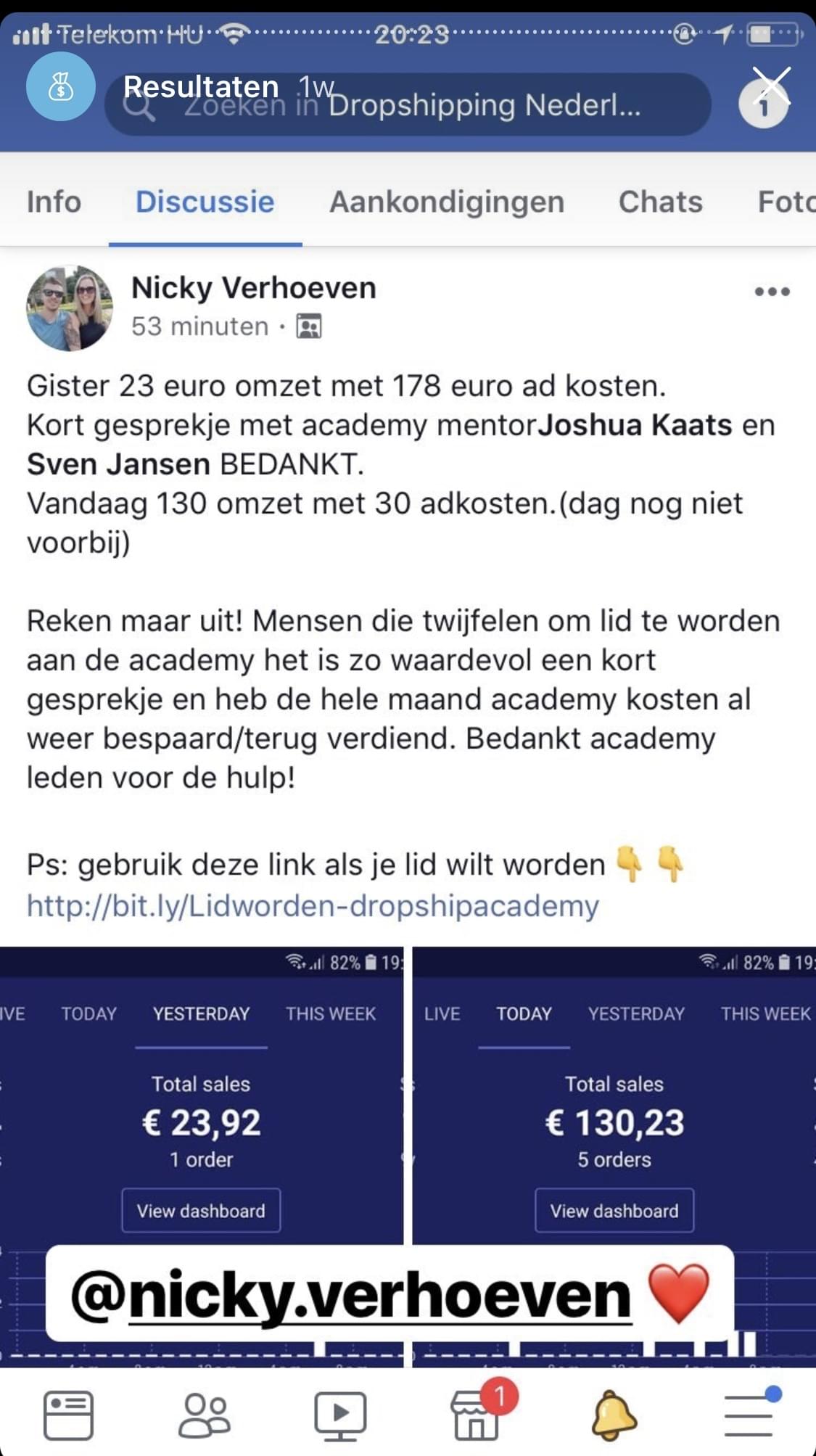The image size is (816, 1456).
Task: Close the Resultaten story viewer
Action: point(770,86)
